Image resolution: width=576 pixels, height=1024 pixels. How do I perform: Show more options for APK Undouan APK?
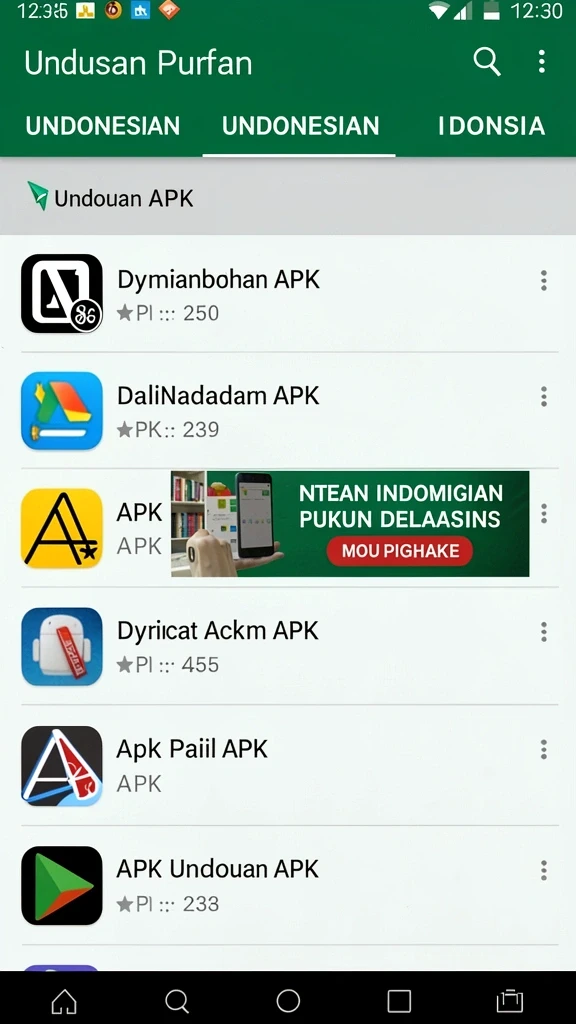(x=543, y=870)
